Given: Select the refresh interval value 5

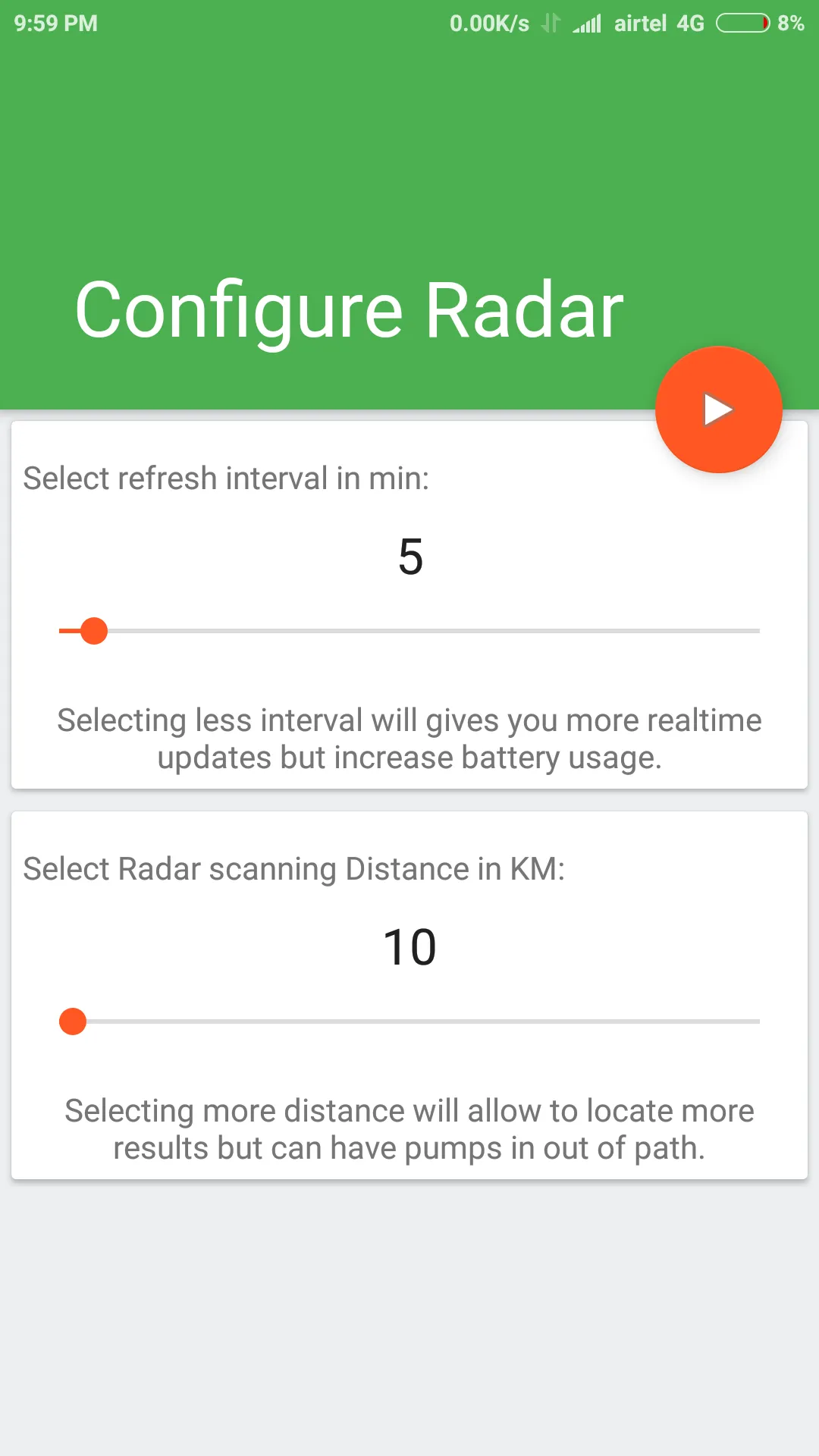Looking at the screenshot, I should point(409,557).
